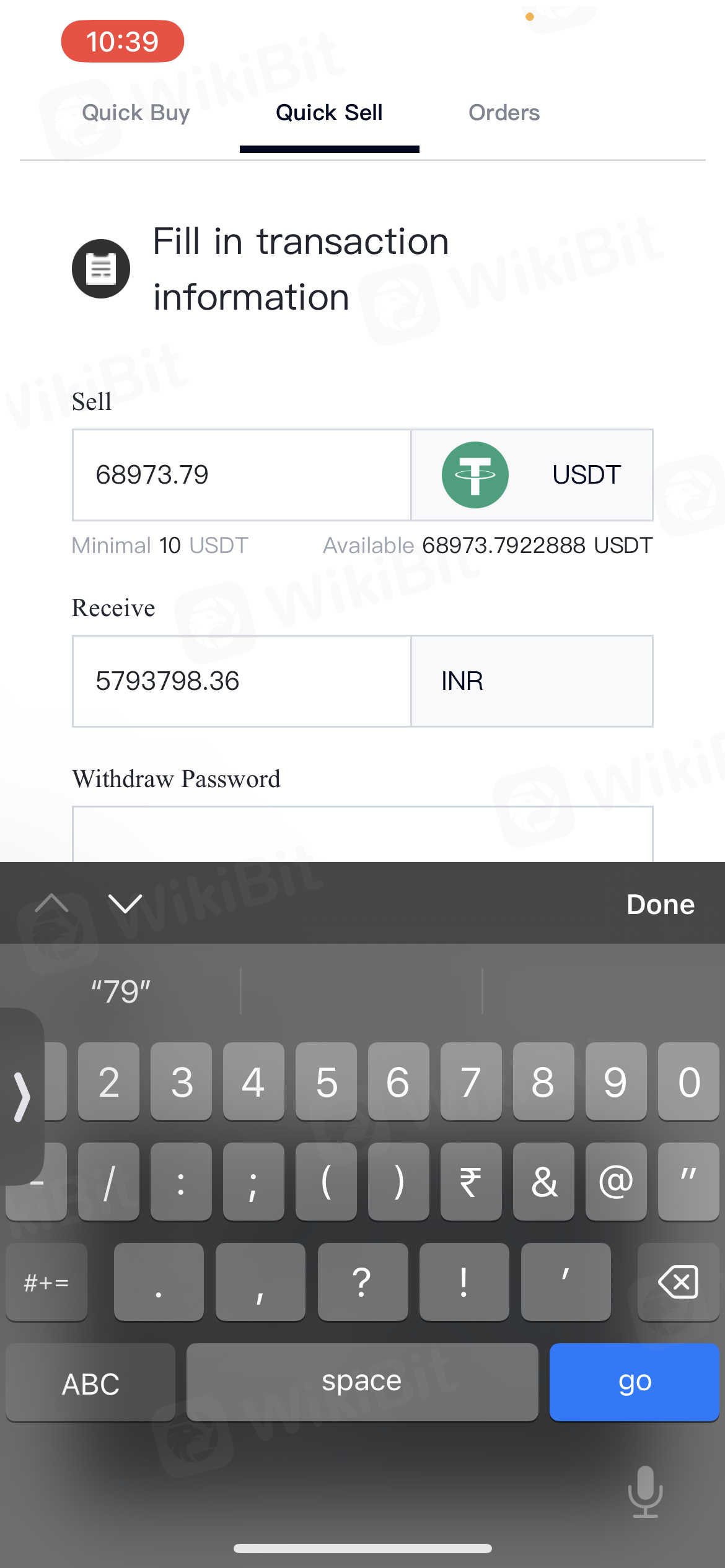Image resolution: width=725 pixels, height=1568 pixels.
Task: Jump to next field with down arrow
Action: click(x=125, y=904)
